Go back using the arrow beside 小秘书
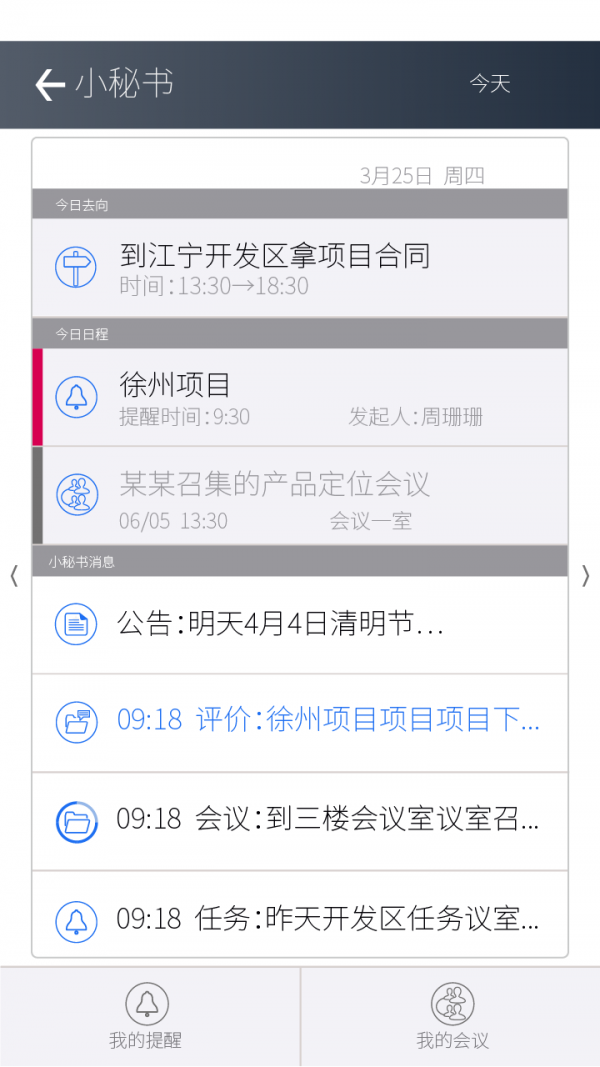 click(50, 85)
